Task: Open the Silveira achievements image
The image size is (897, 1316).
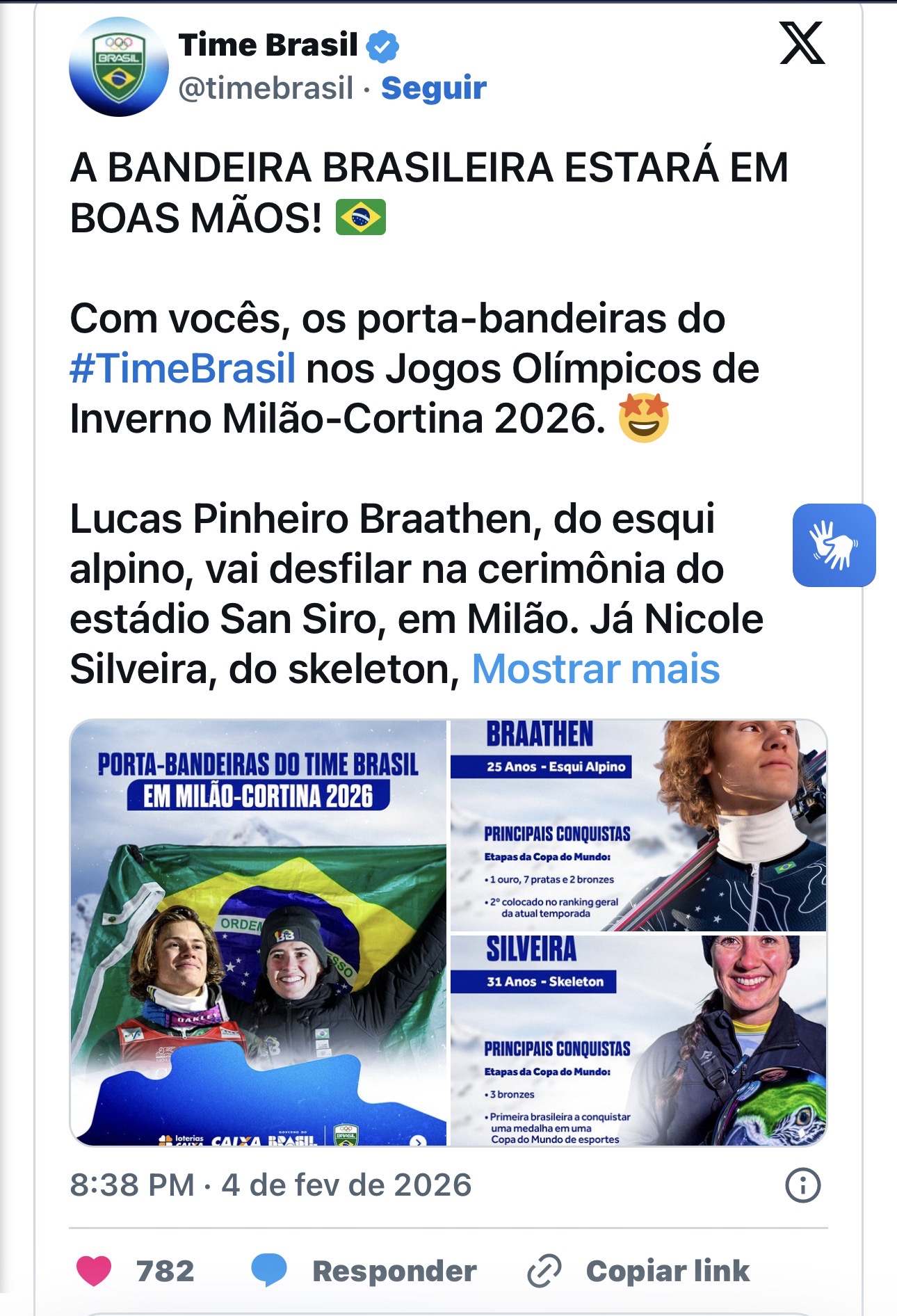Action: (x=638, y=1040)
